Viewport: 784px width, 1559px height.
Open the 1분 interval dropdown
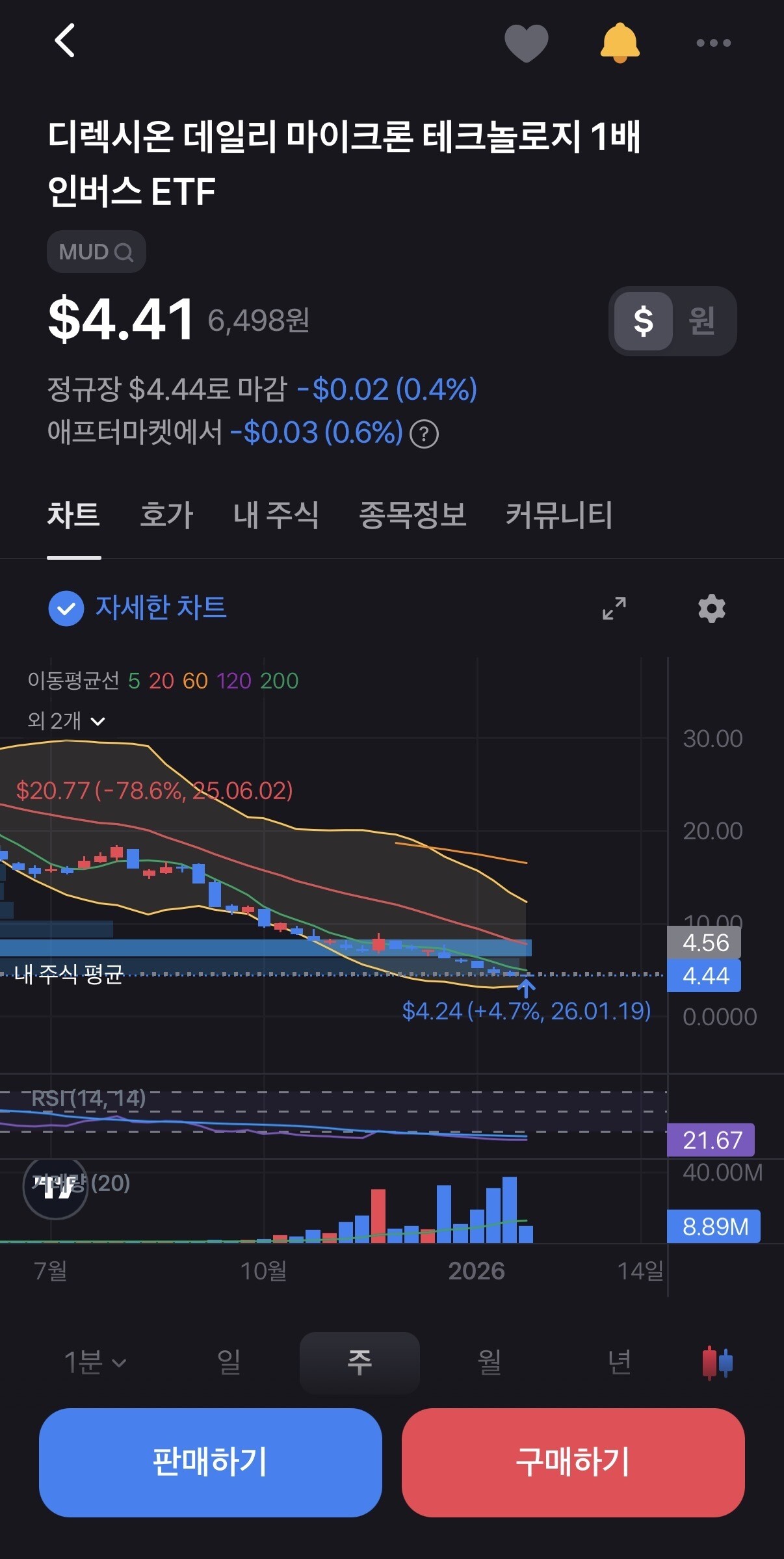[x=95, y=1362]
